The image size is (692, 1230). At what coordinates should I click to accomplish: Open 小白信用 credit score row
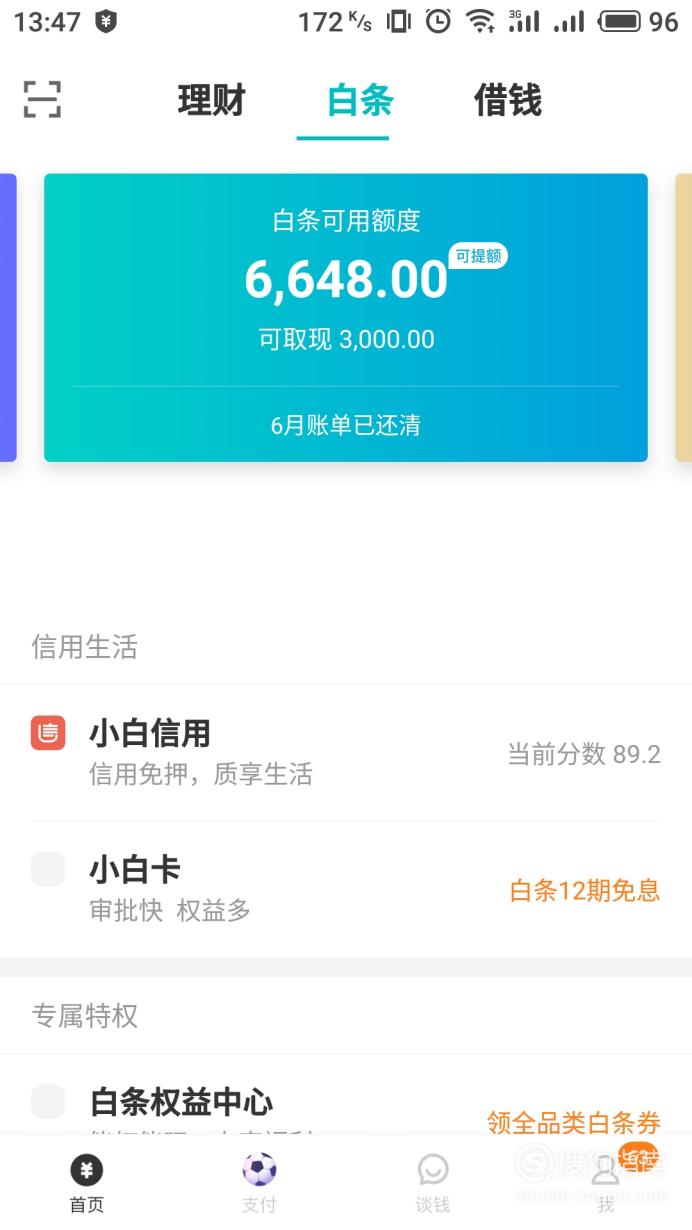point(346,753)
